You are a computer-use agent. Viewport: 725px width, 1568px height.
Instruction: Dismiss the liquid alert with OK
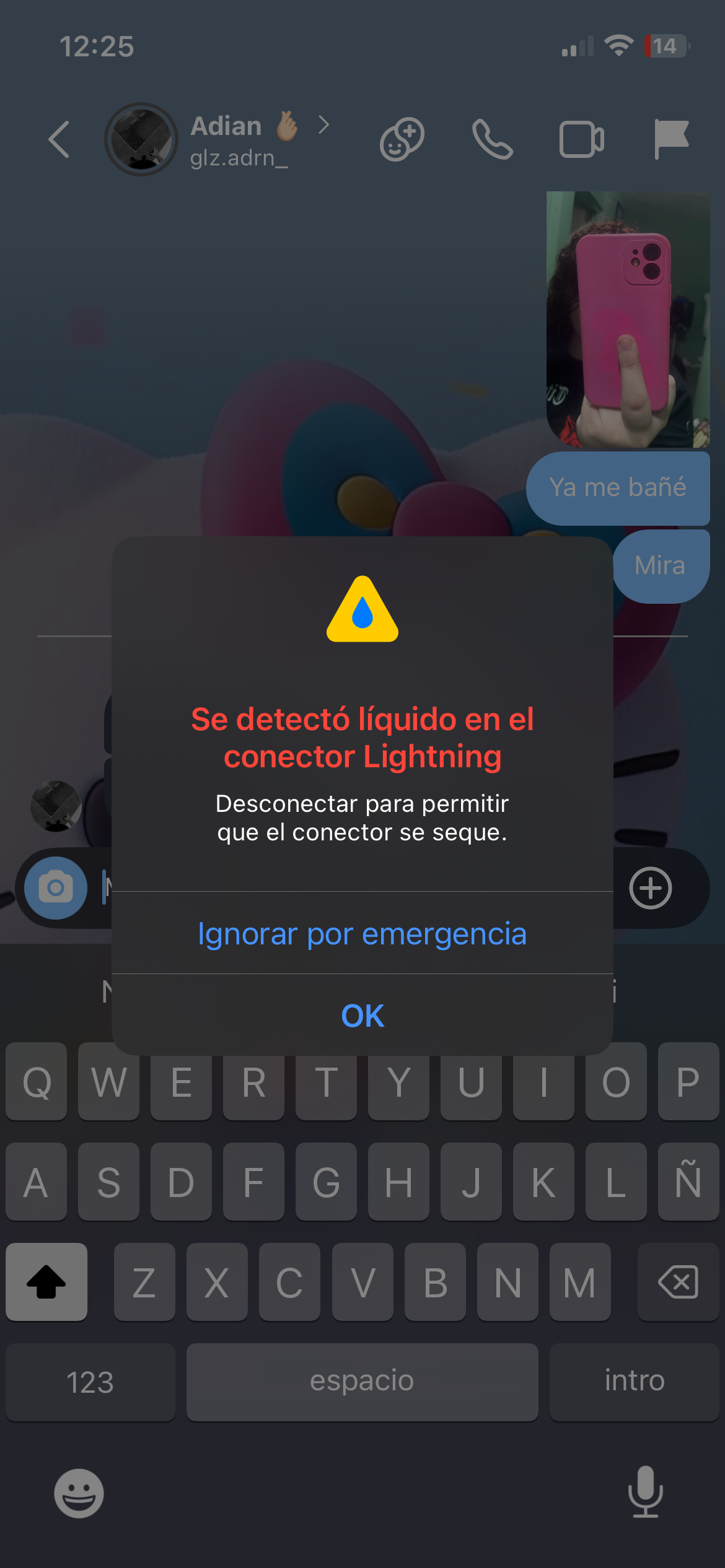(x=362, y=1016)
